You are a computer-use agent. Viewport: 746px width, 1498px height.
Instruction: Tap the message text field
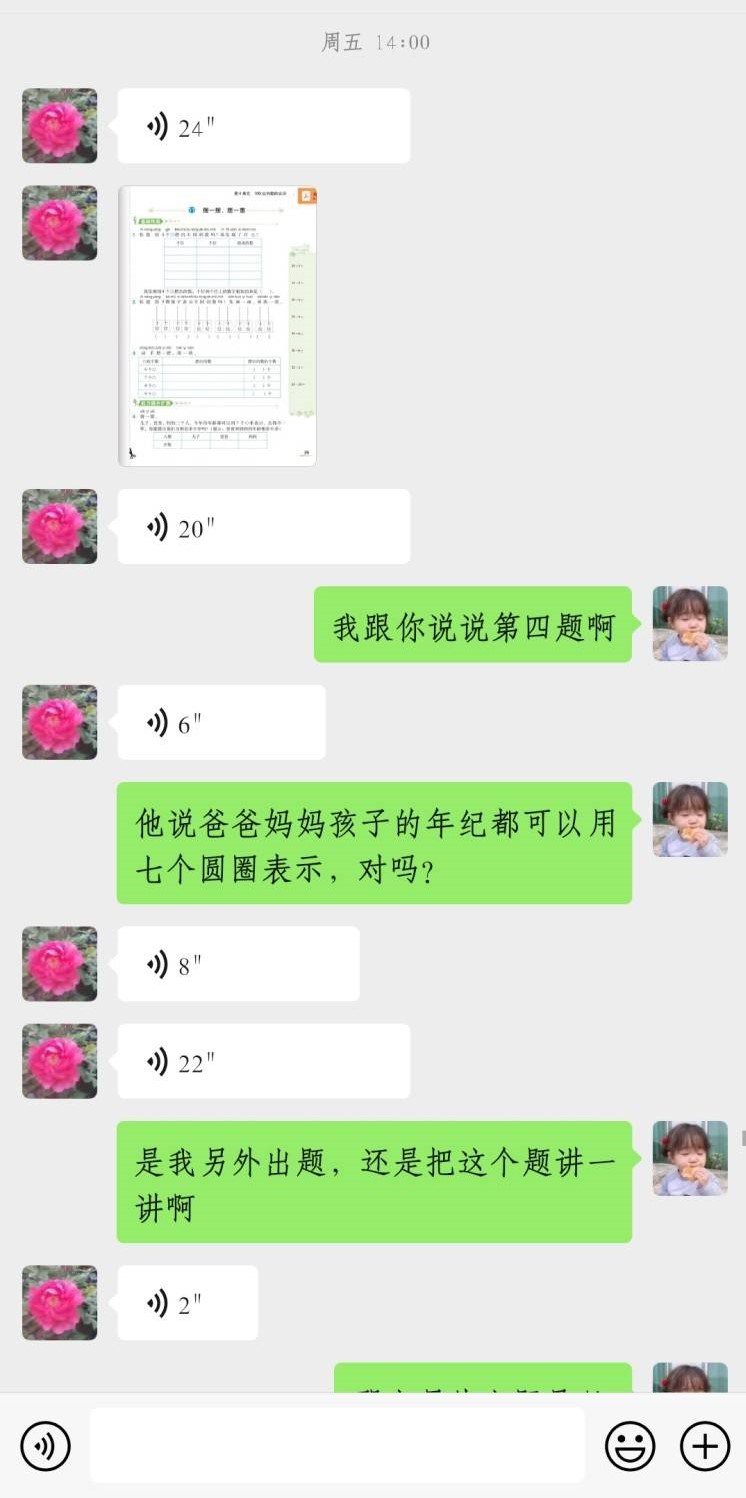click(337, 1446)
